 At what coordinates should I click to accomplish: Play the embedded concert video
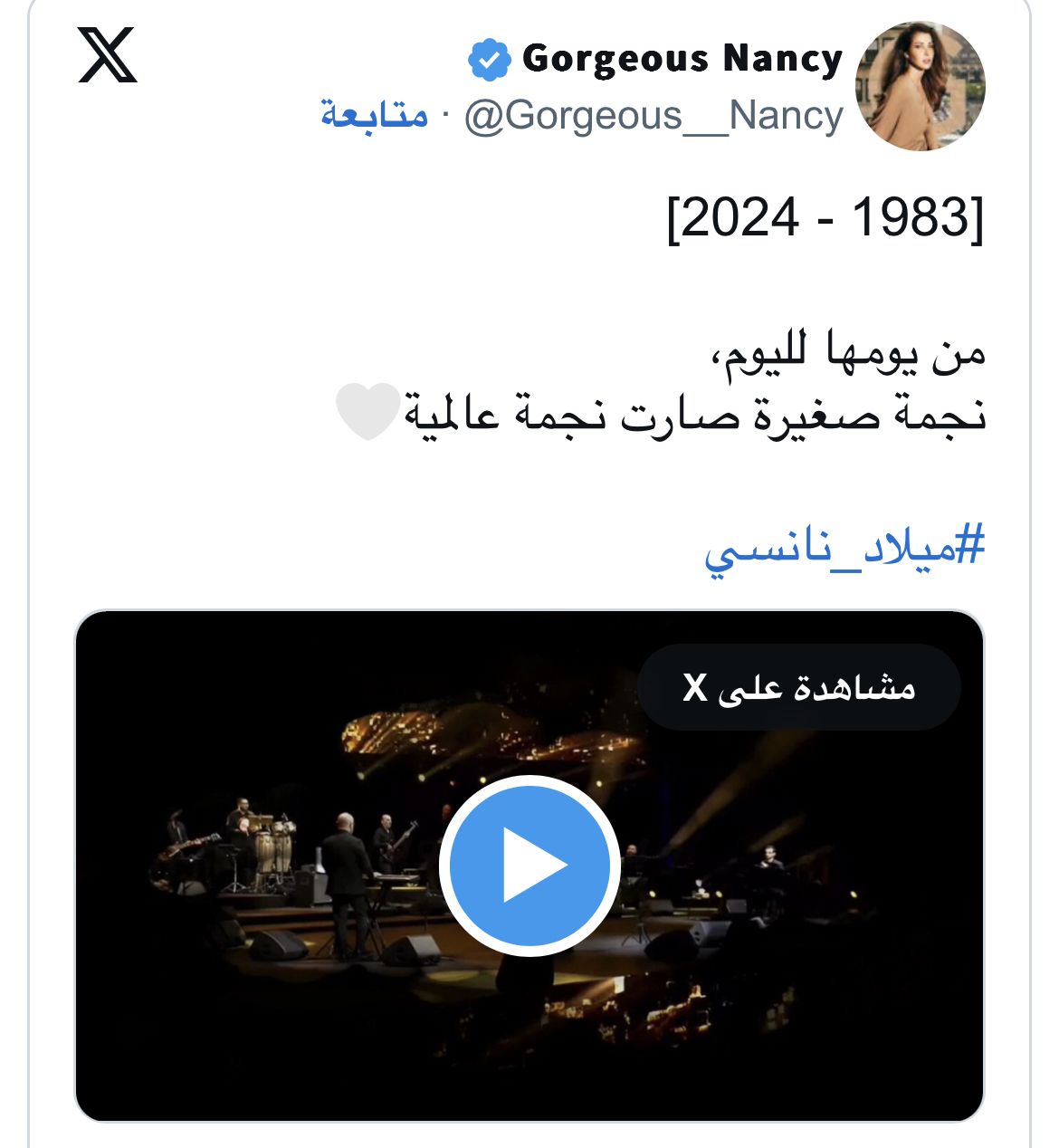tap(529, 866)
